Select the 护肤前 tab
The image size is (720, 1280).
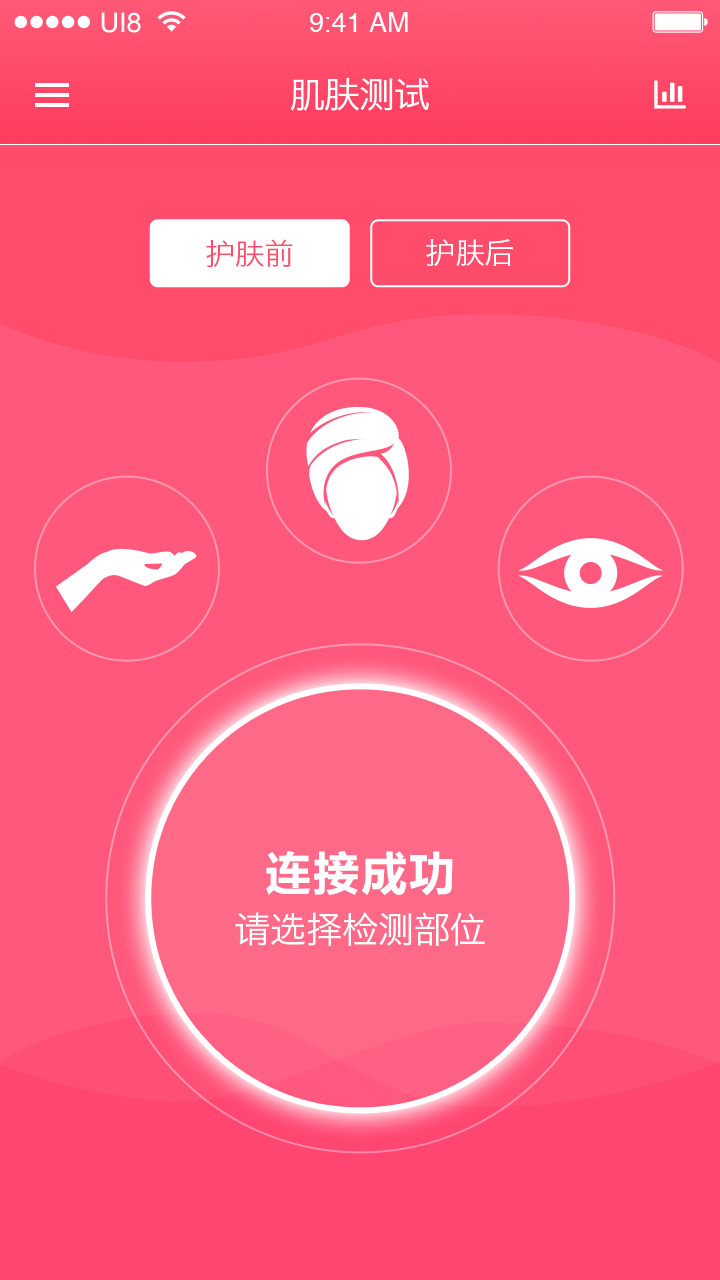250,253
